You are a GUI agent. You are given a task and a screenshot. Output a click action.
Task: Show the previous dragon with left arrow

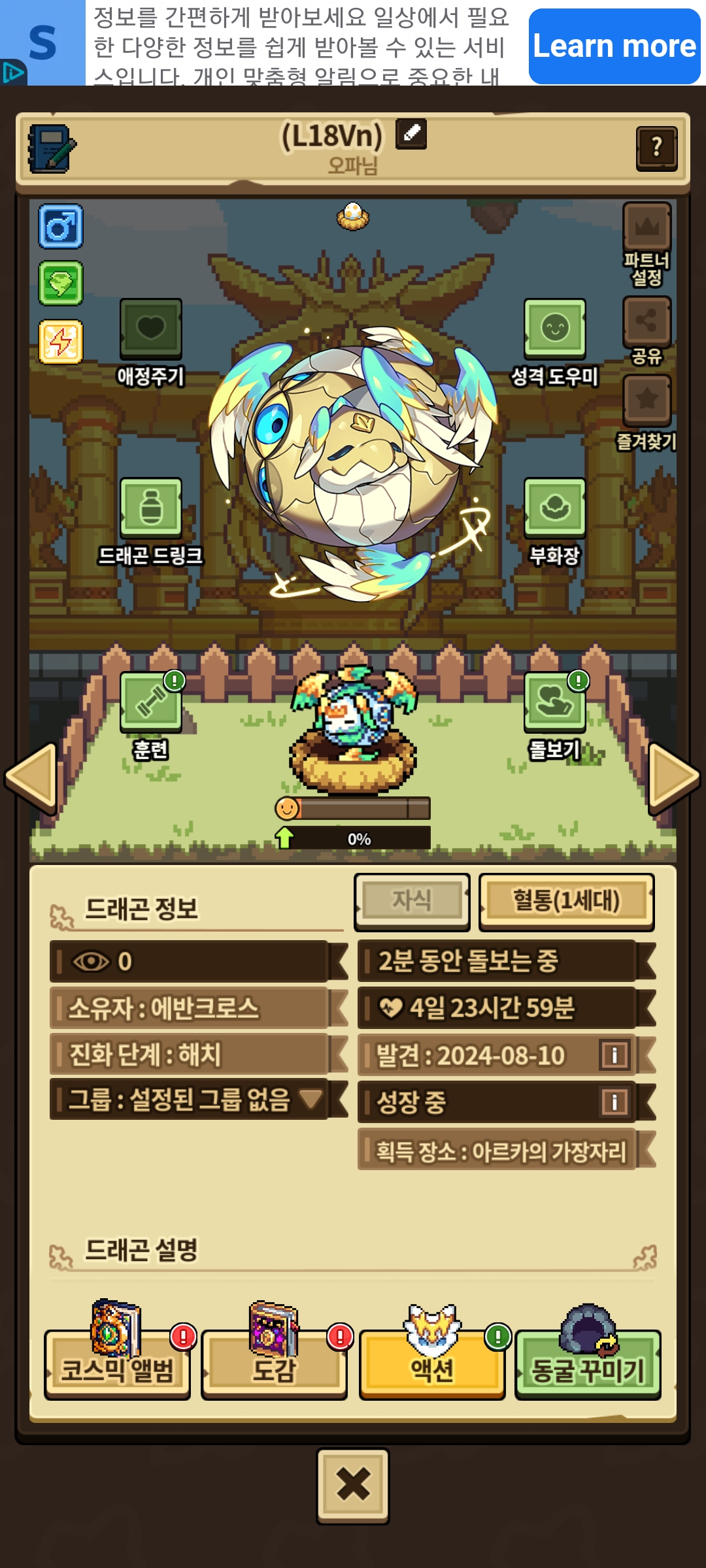point(31,777)
